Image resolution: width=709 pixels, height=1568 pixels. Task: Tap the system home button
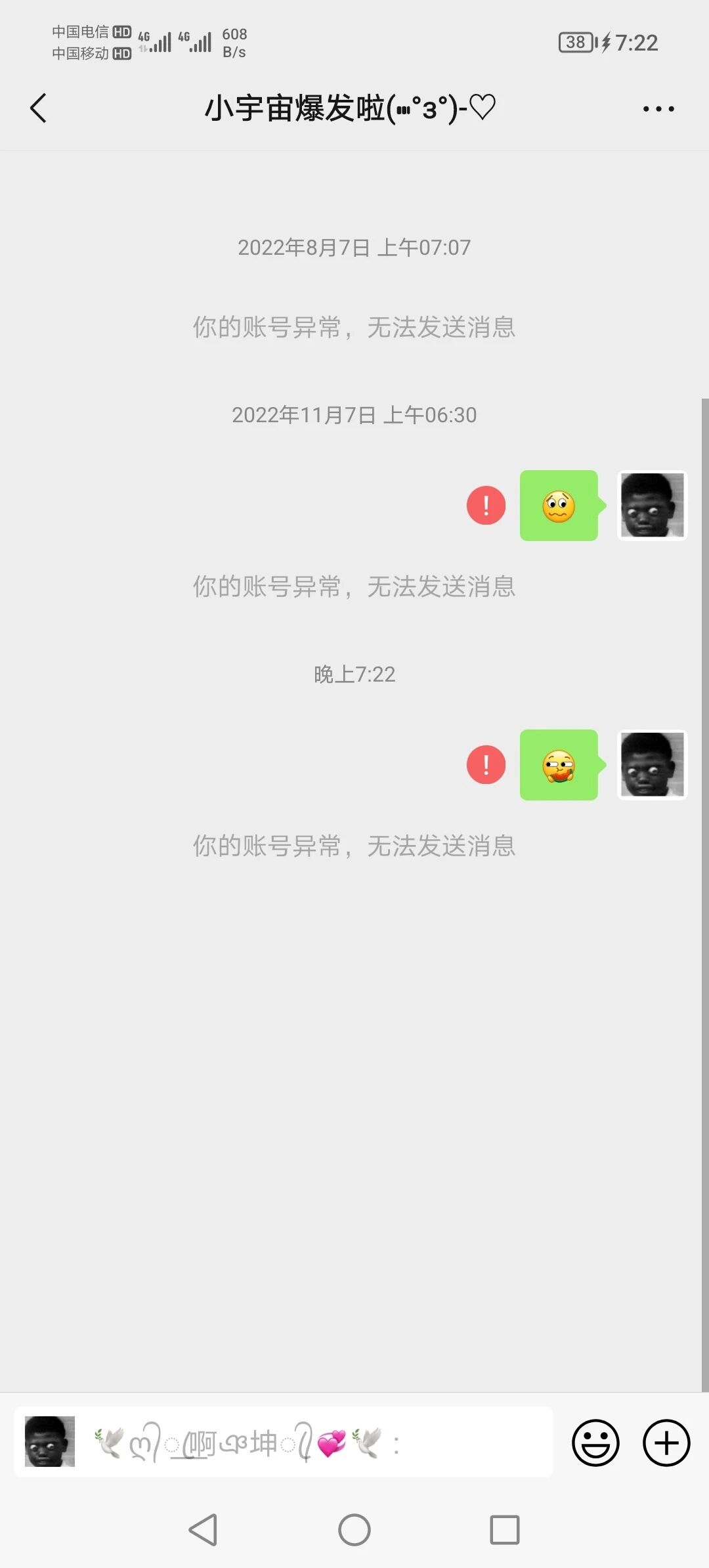(354, 1530)
